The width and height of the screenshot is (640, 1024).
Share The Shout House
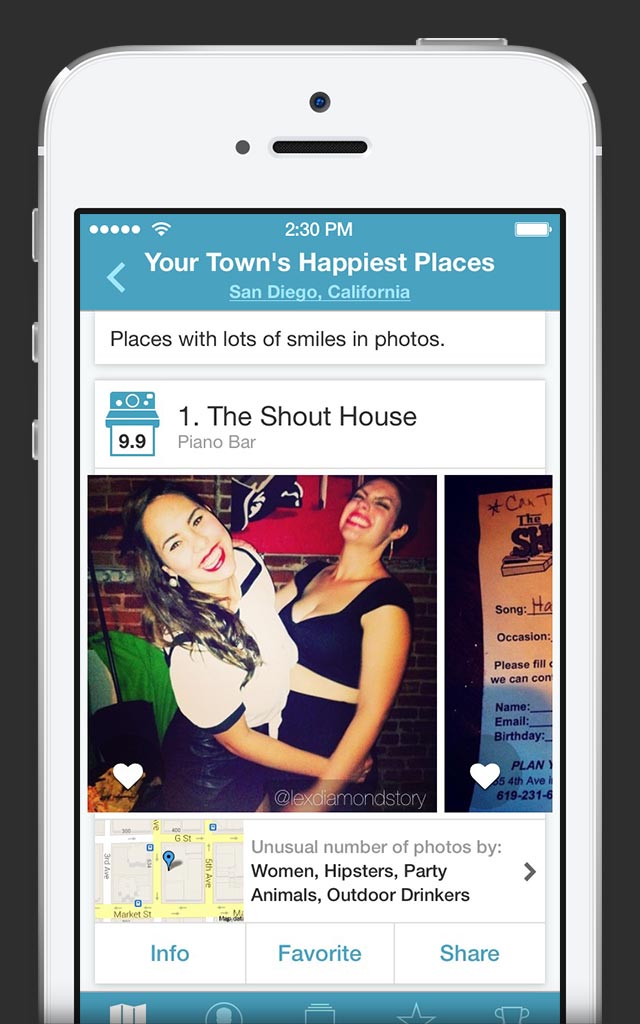pyautogui.click(x=469, y=953)
